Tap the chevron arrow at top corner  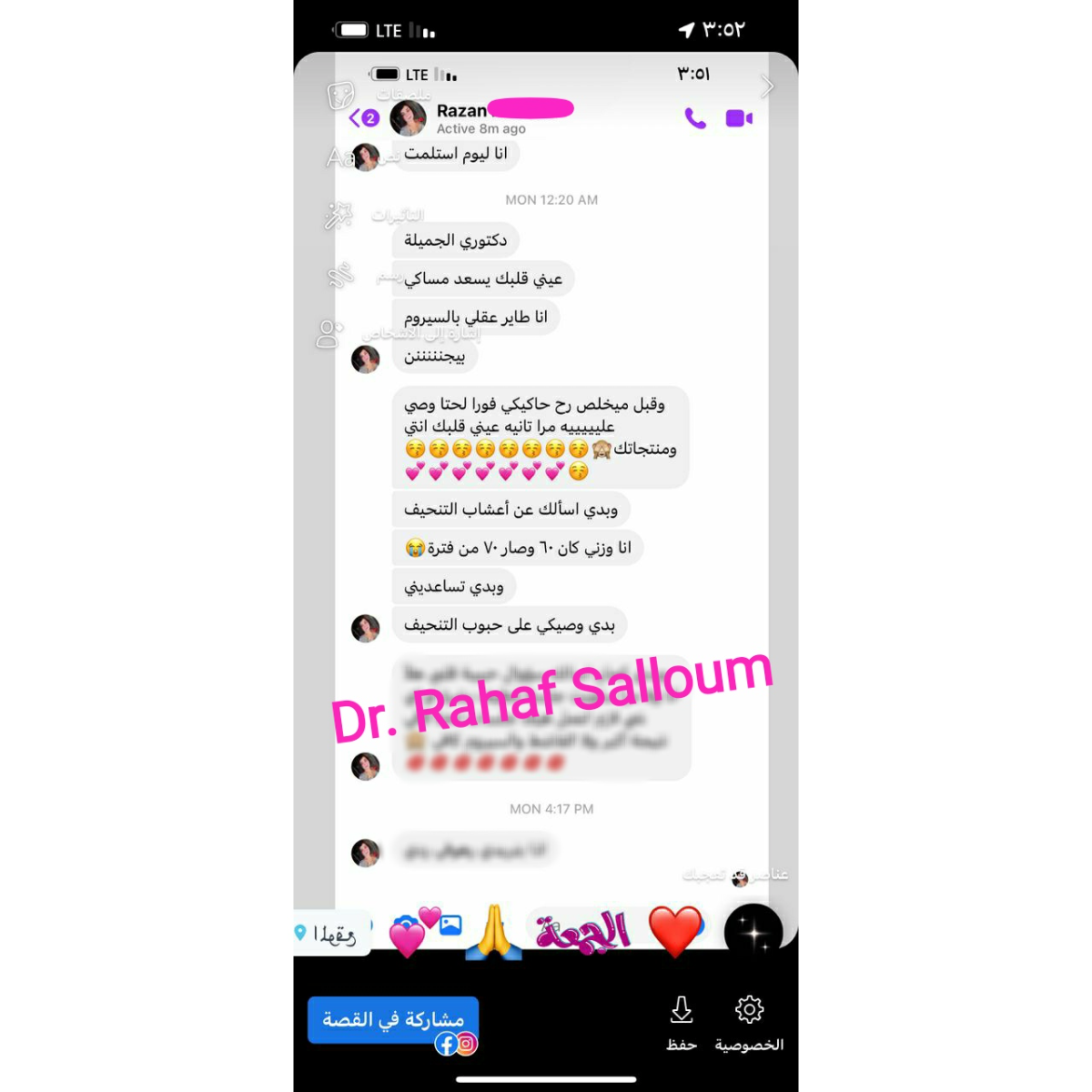tap(767, 86)
